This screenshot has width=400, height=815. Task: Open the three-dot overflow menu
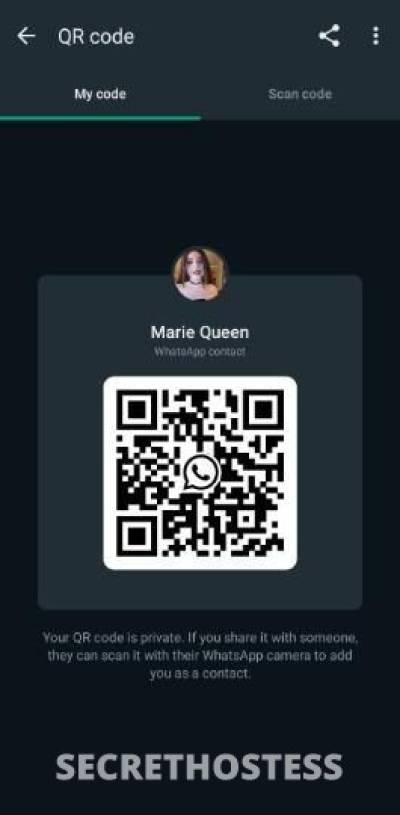point(376,36)
